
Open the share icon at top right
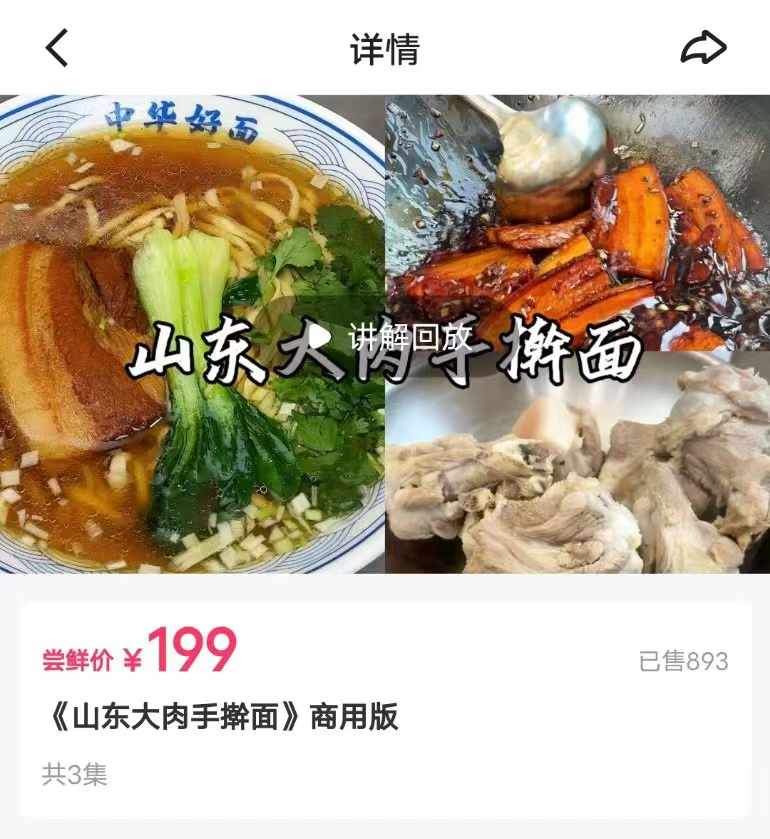click(705, 46)
